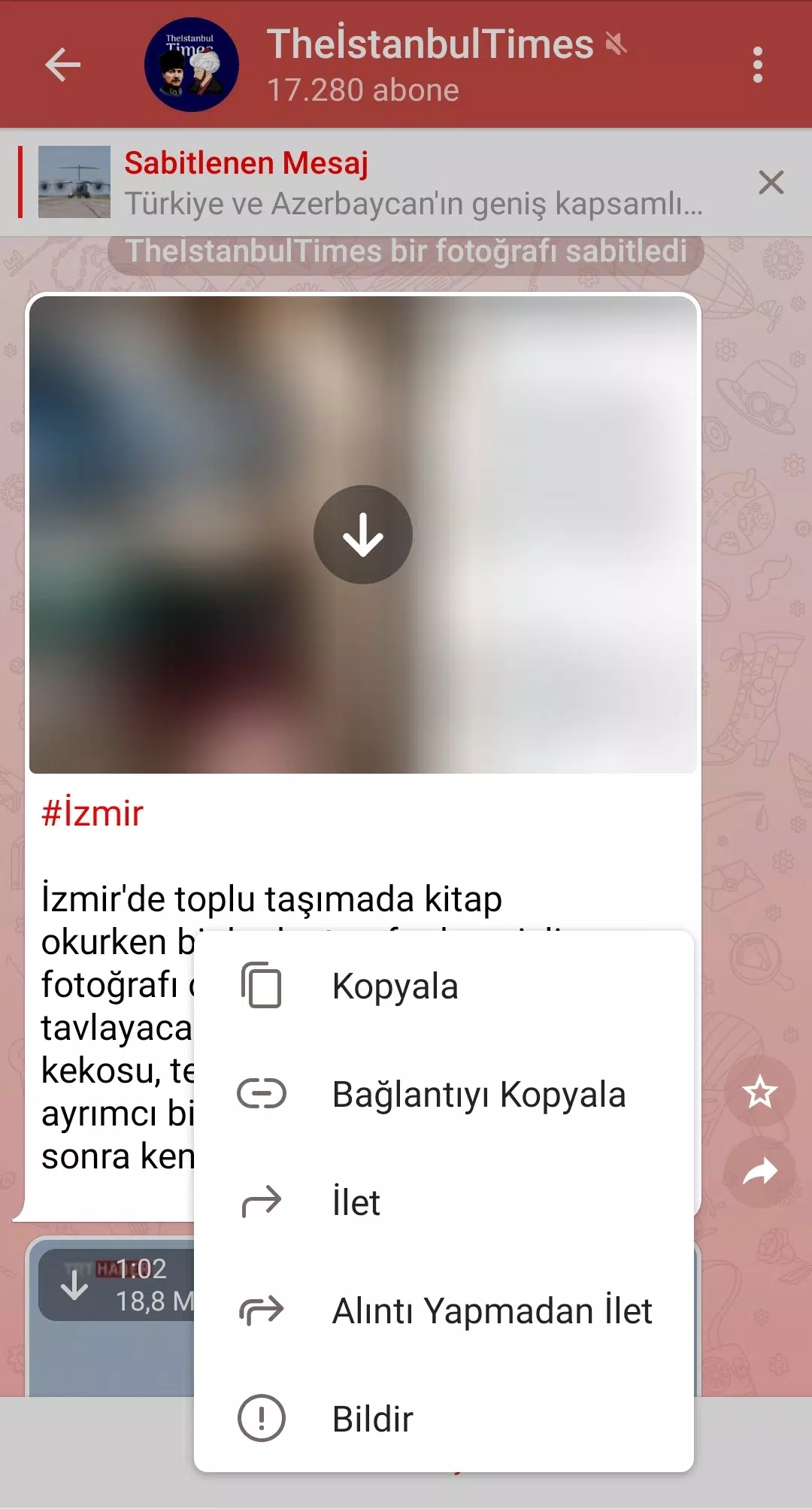Open the three-dot overflow menu
Image resolution: width=812 pixels, height=1509 pixels.
[757, 65]
